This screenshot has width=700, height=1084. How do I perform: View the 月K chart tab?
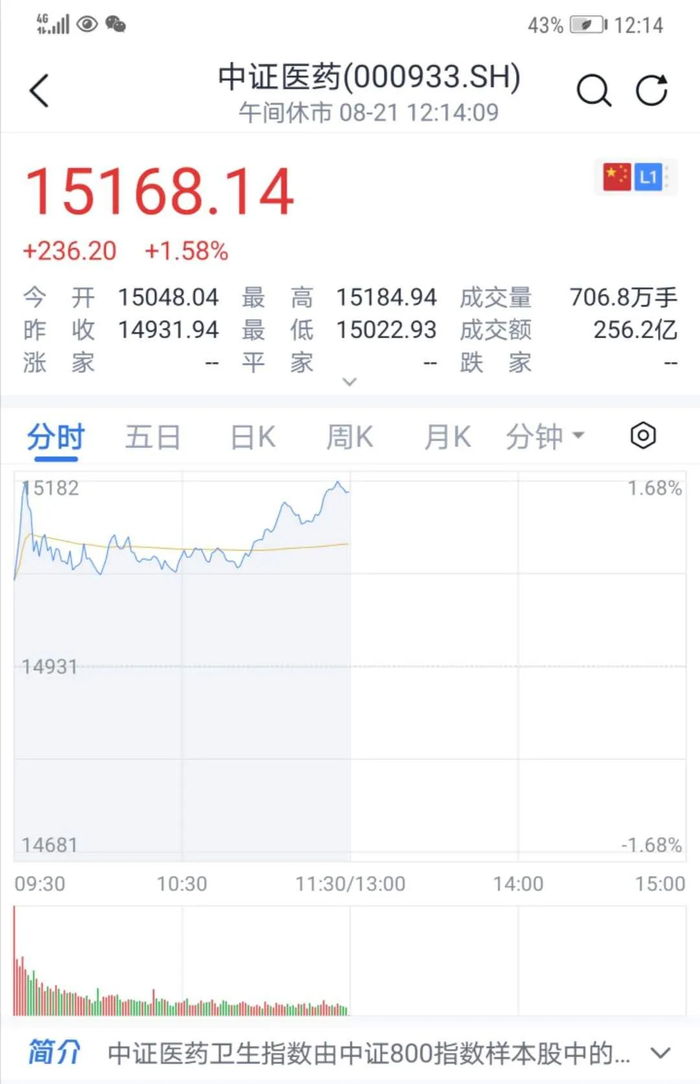click(447, 437)
